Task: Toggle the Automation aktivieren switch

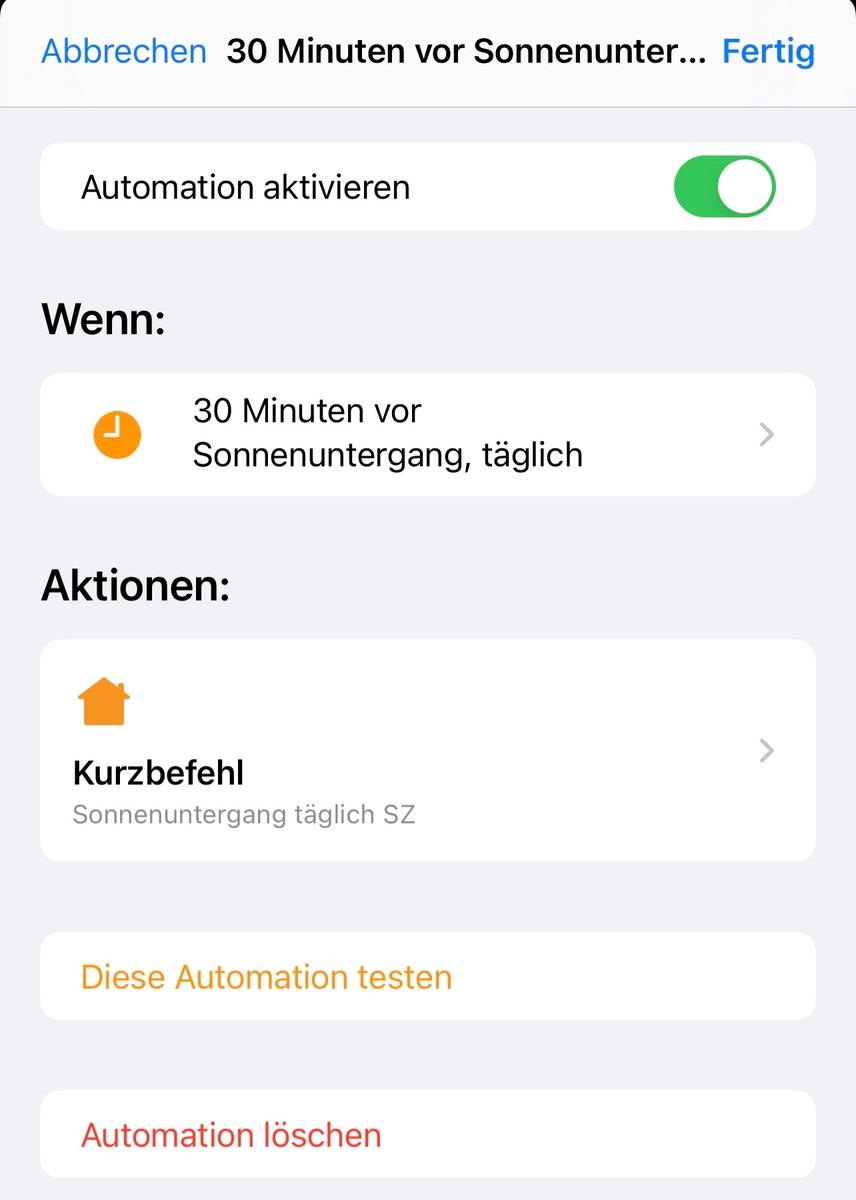Action: click(725, 187)
